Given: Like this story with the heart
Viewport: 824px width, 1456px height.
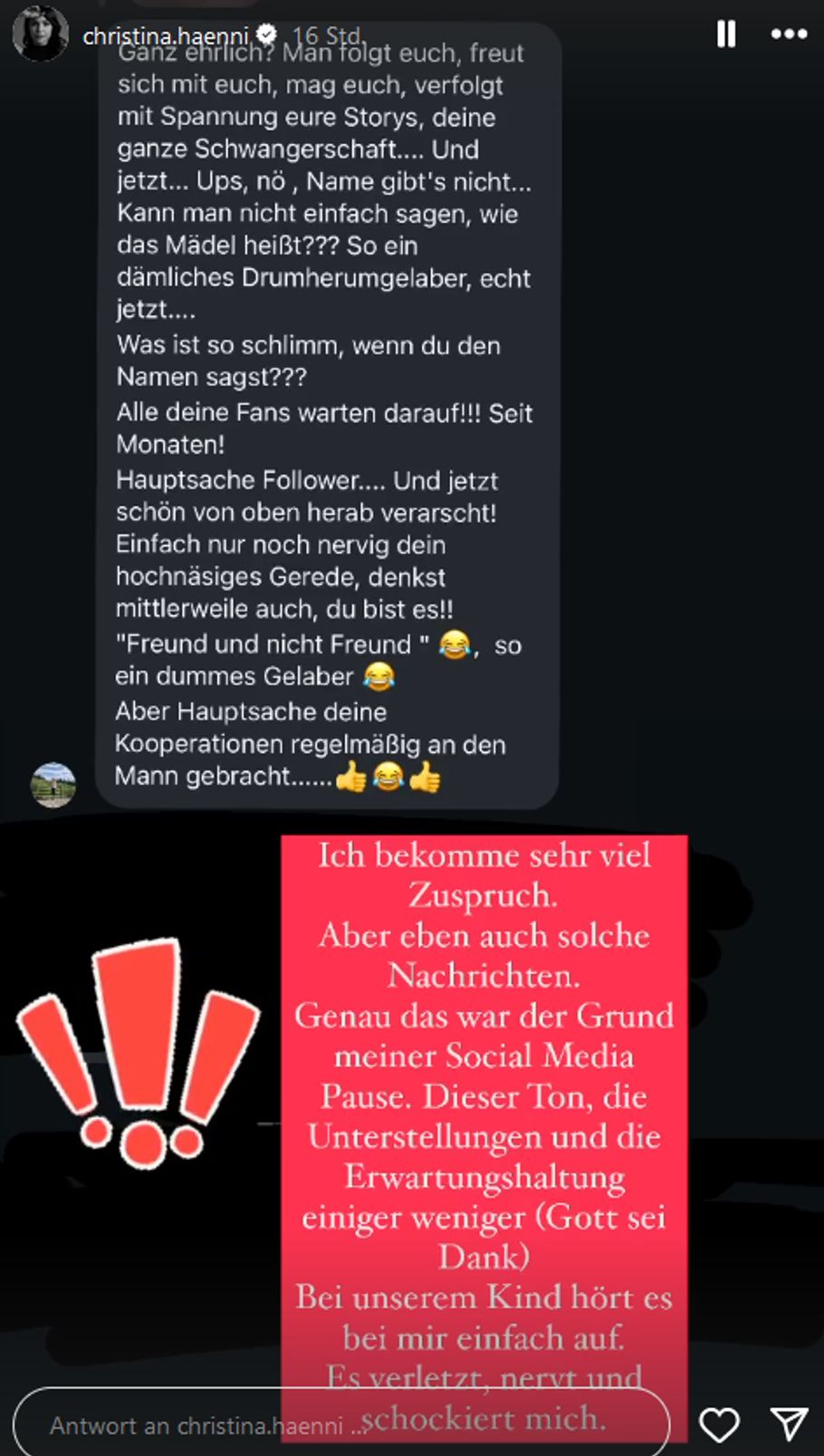Looking at the screenshot, I should (719, 1424).
